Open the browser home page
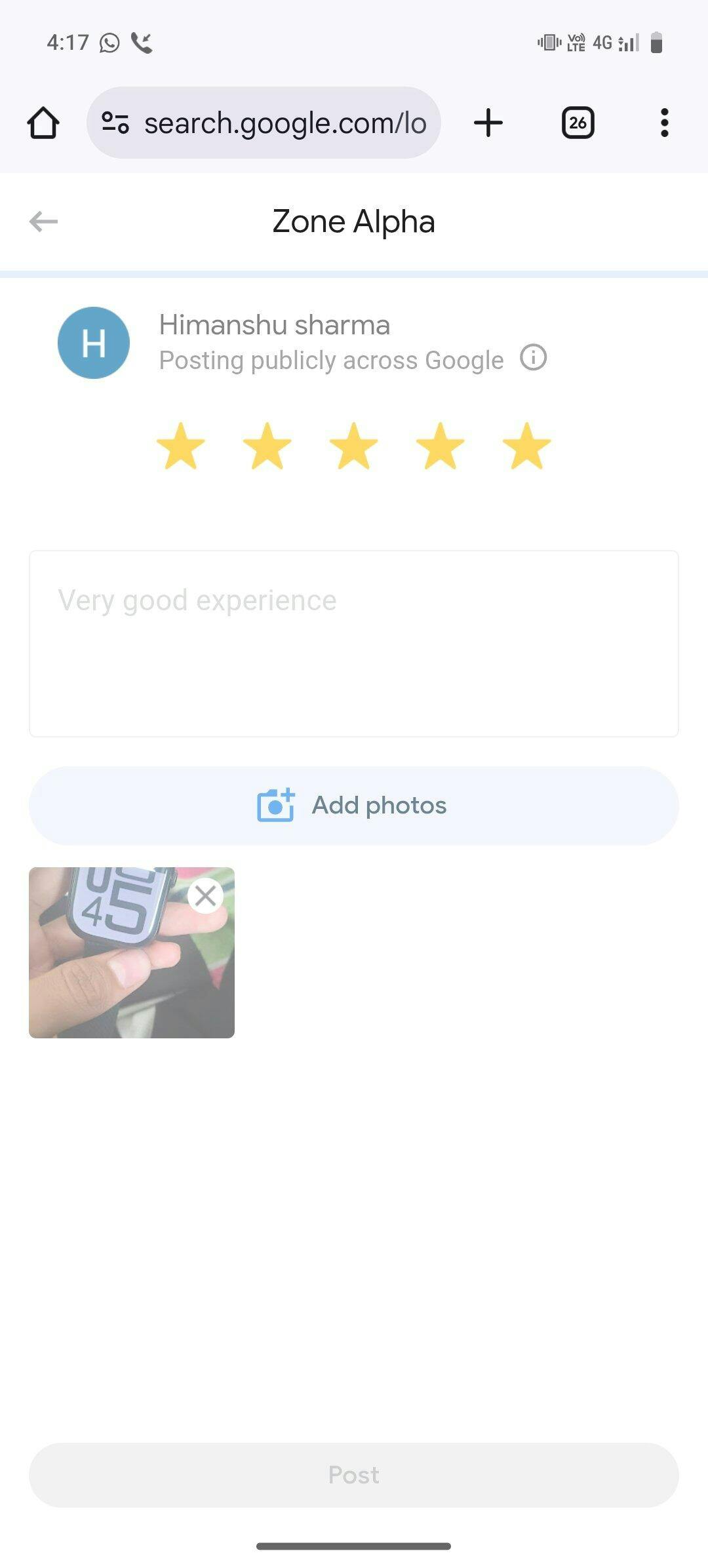The width and height of the screenshot is (708, 1568). pos(43,123)
